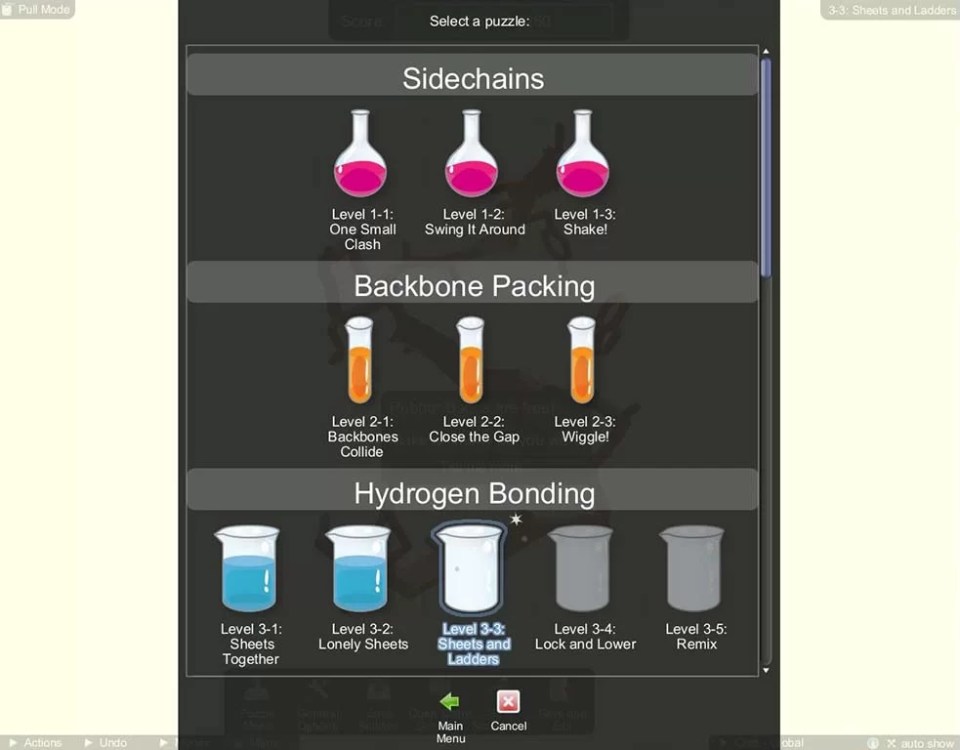Open Level 2-1: Backbones Collide
This screenshot has width=960, height=750.
click(359, 362)
